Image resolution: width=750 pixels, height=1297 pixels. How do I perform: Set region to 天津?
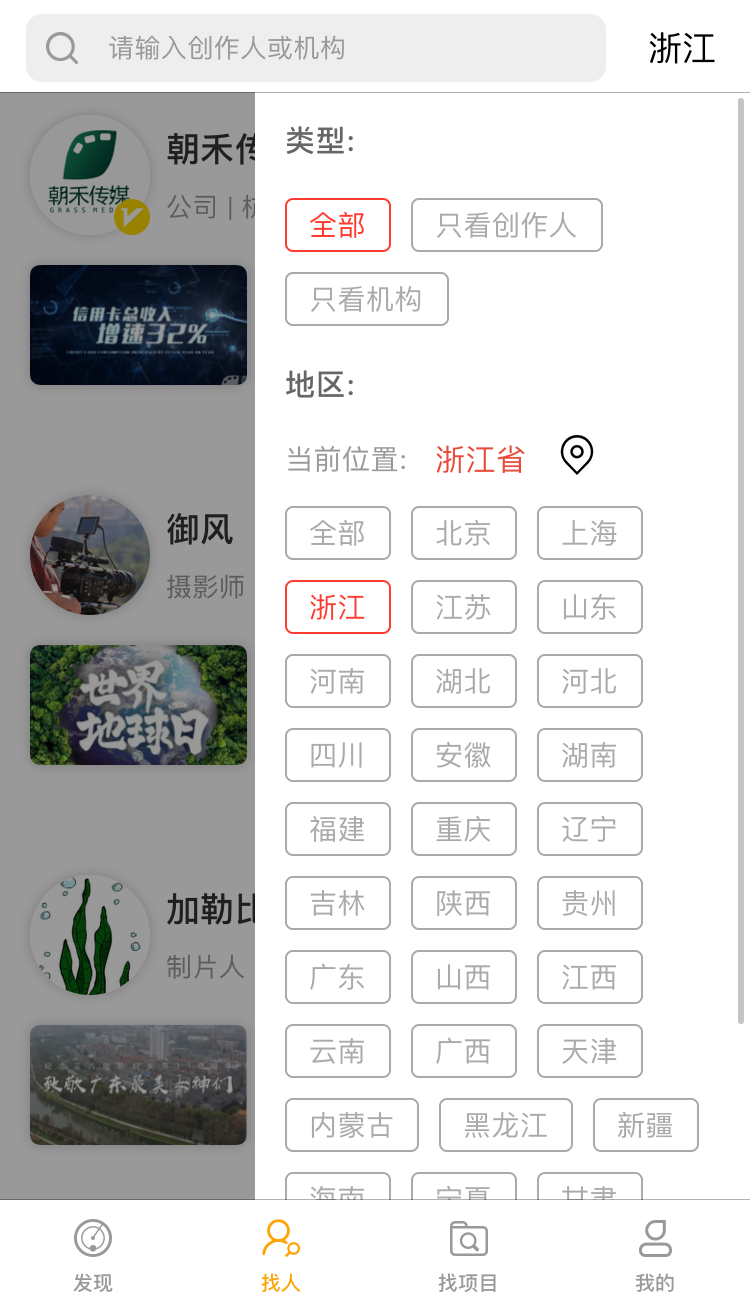[x=589, y=1051]
